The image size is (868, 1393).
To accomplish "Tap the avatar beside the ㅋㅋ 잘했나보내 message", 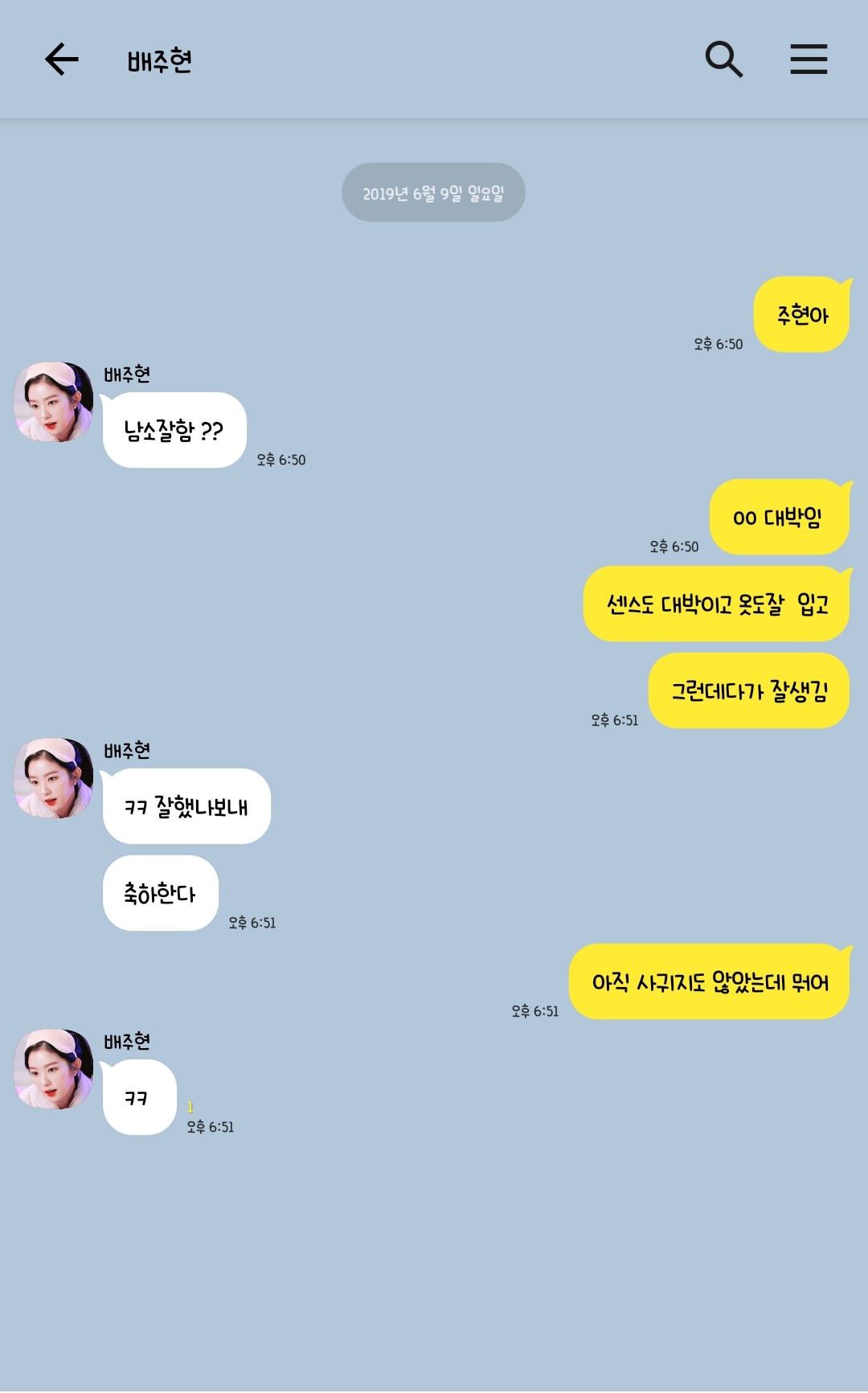I will coord(54,778).
